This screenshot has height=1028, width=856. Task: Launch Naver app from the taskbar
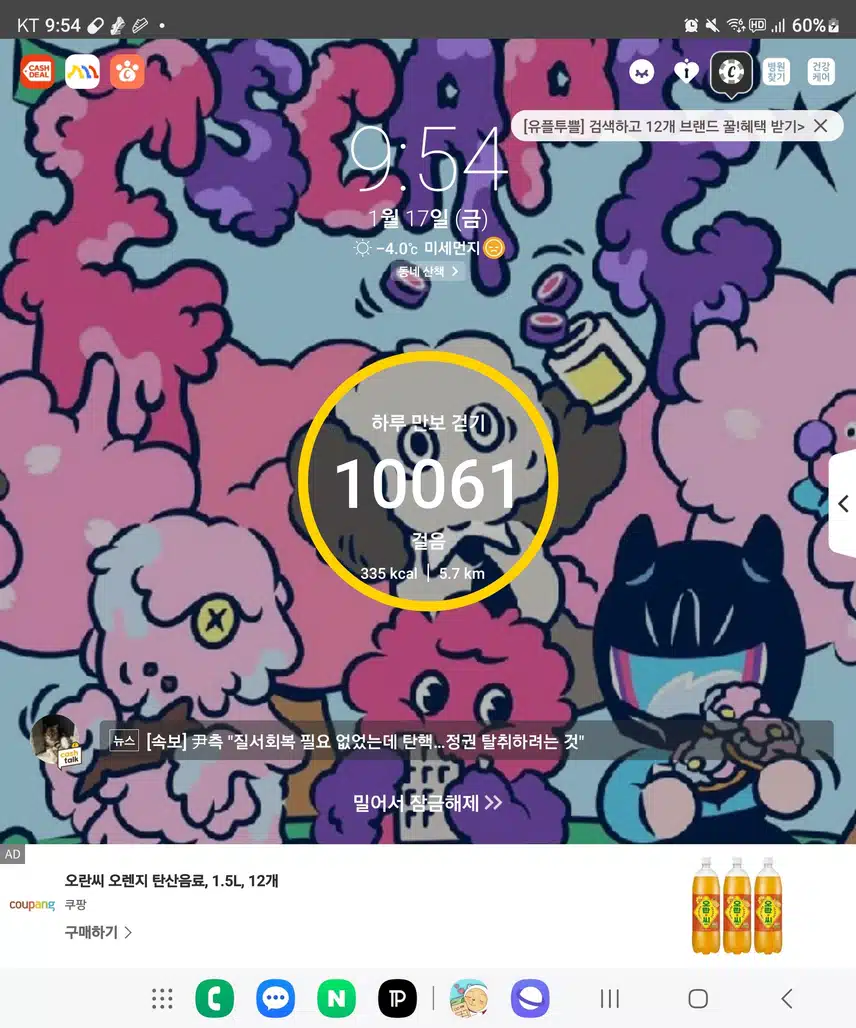point(336,998)
